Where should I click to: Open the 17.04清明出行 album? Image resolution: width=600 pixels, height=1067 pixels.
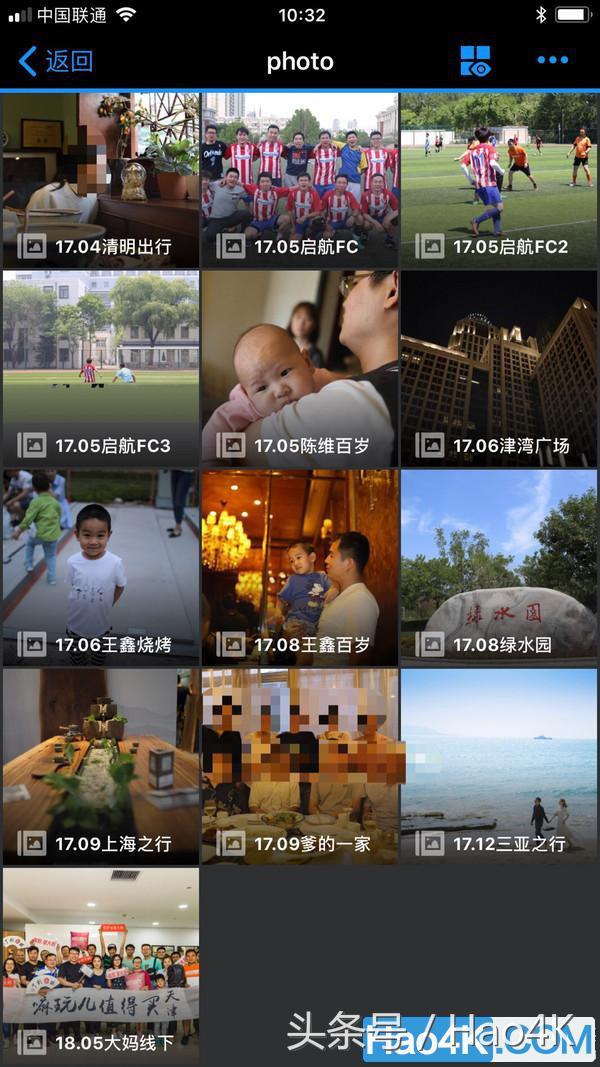point(101,180)
